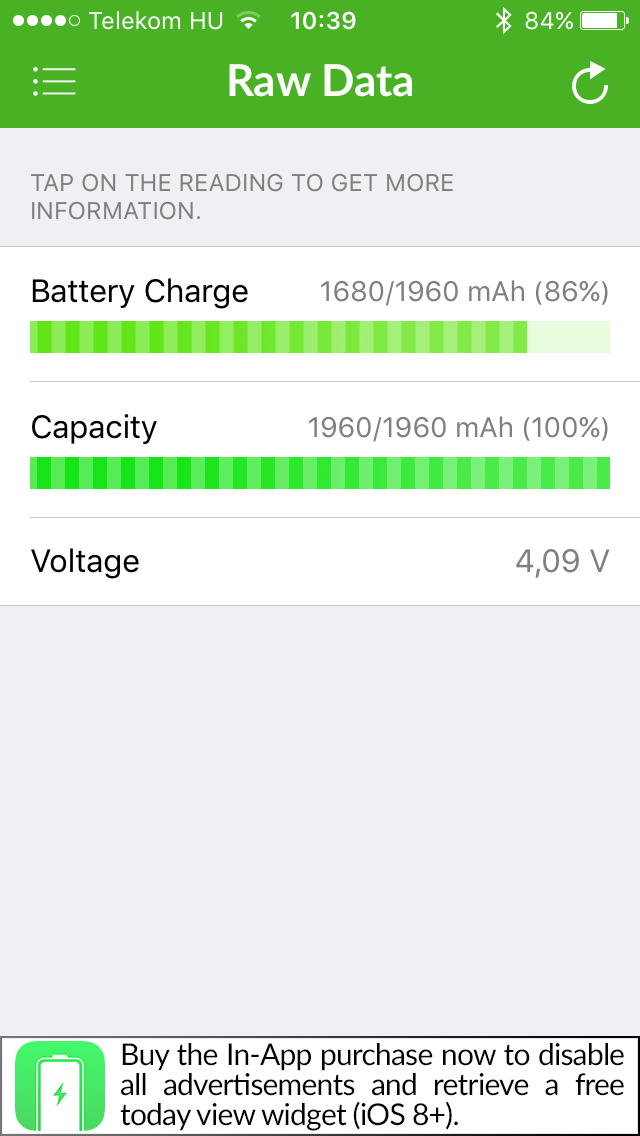This screenshot has height=1136, width=640.
Task: Open Battery Charge reading details
Action: (320, 314)
